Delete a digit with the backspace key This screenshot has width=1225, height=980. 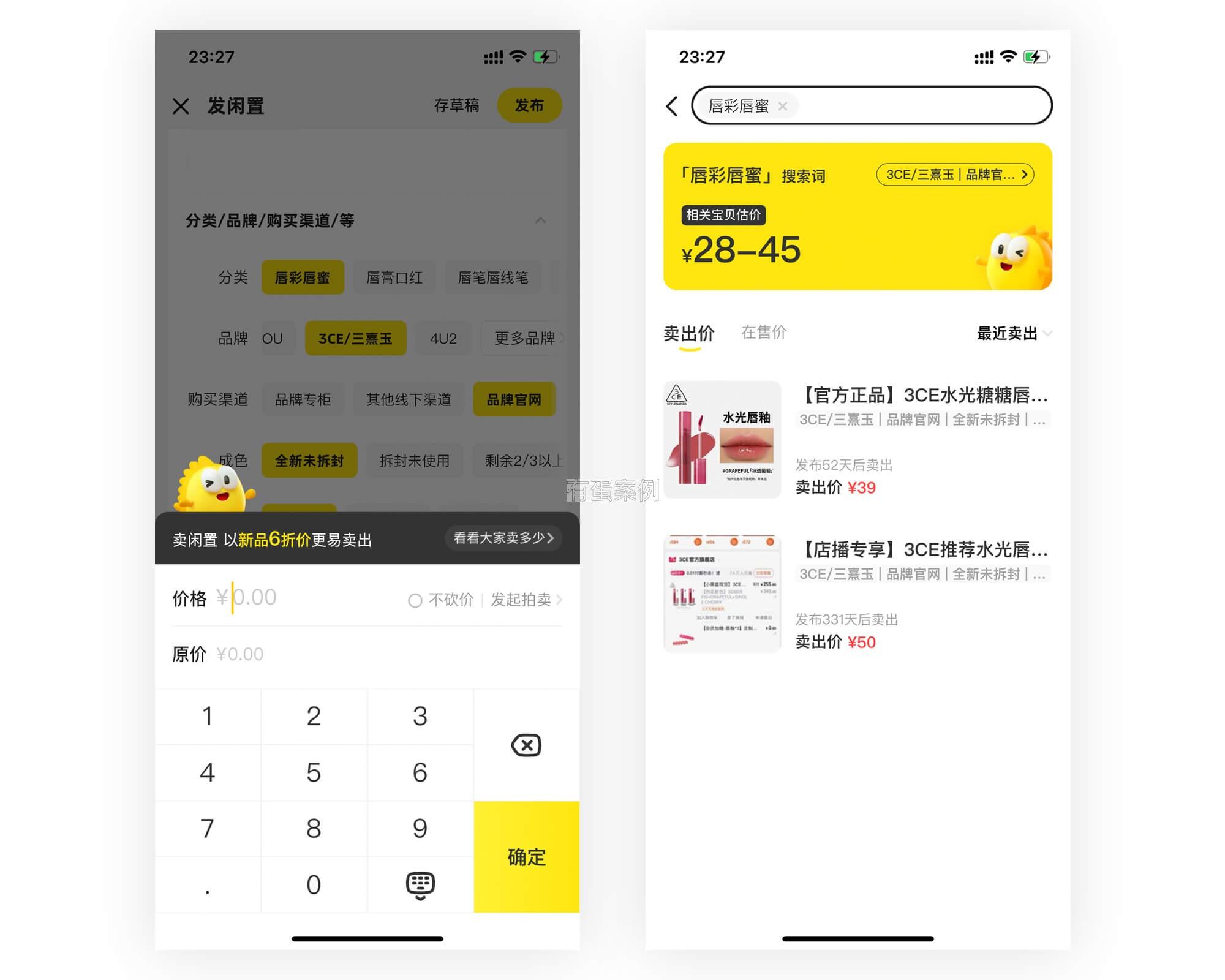(x=526, y=745)
